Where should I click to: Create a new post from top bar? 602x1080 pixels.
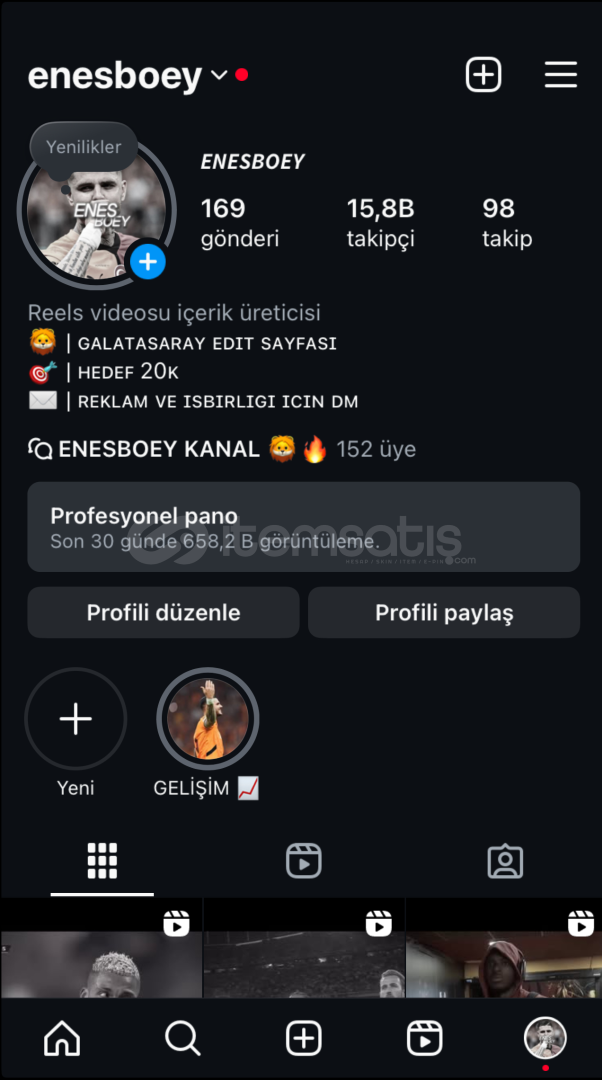coord(484,74)
